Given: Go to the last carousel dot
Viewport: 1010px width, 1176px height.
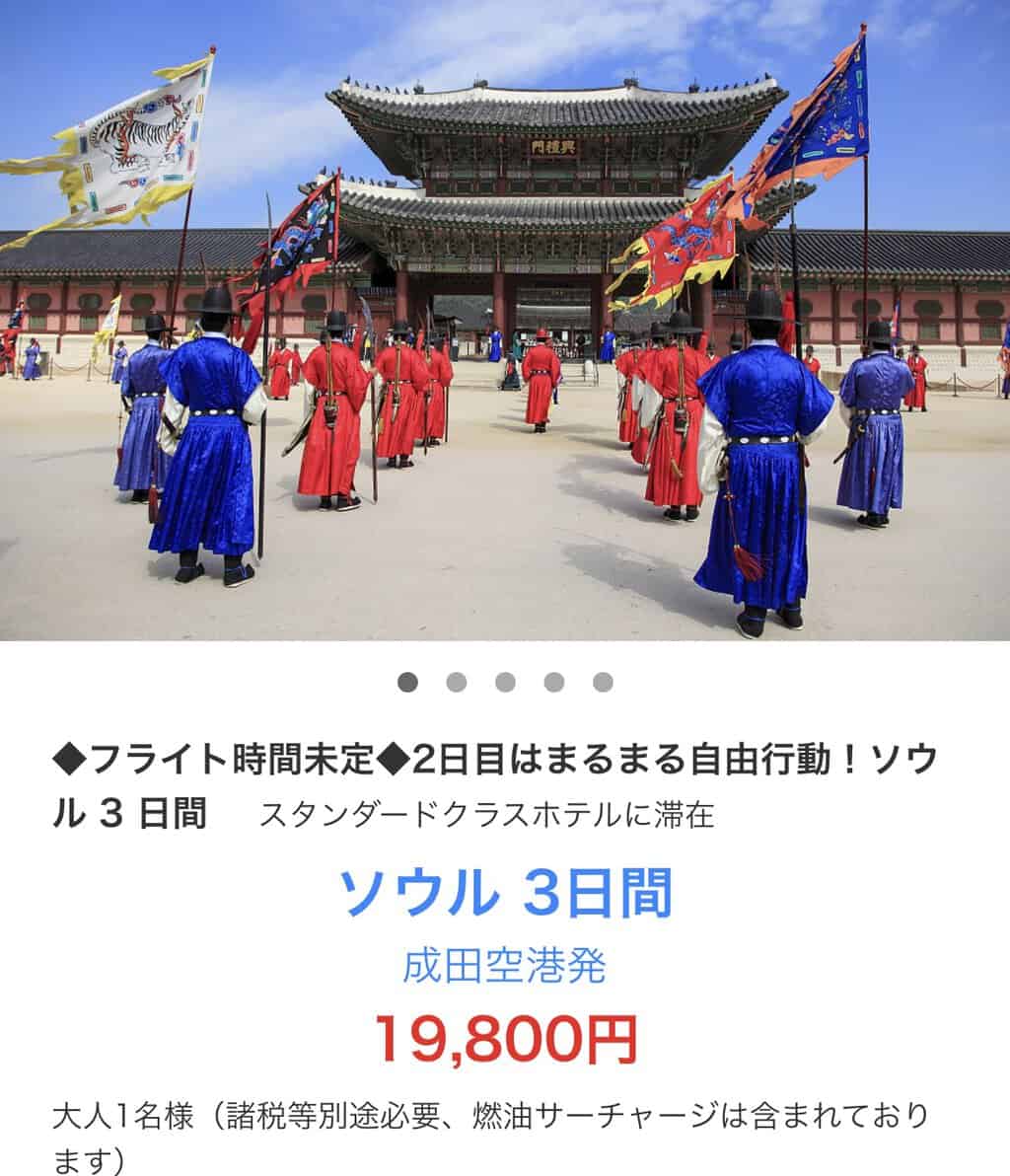Looking at the screenshot, I should click(x=603, y=682).
